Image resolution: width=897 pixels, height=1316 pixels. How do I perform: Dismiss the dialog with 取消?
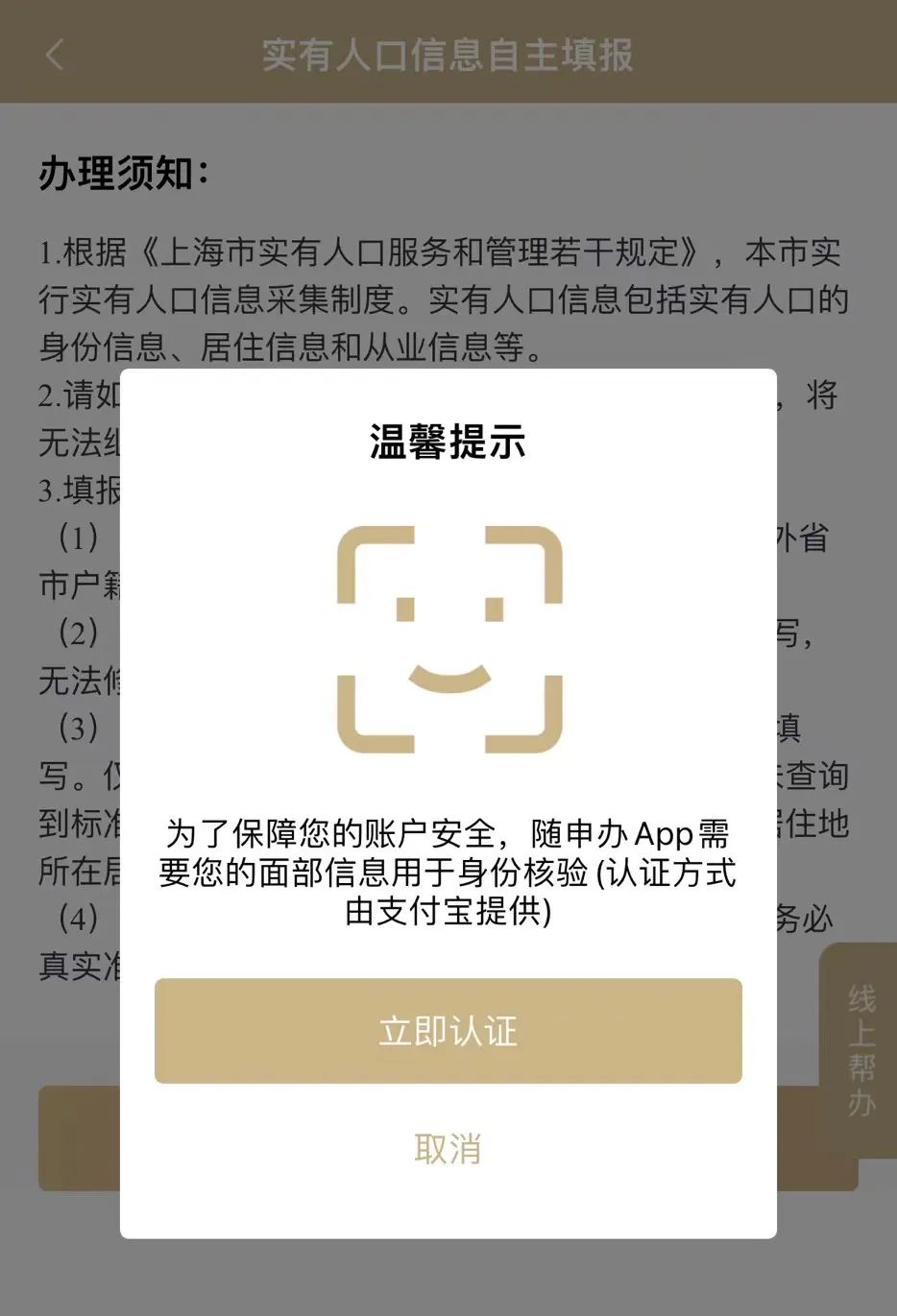tap(448, 1149)
